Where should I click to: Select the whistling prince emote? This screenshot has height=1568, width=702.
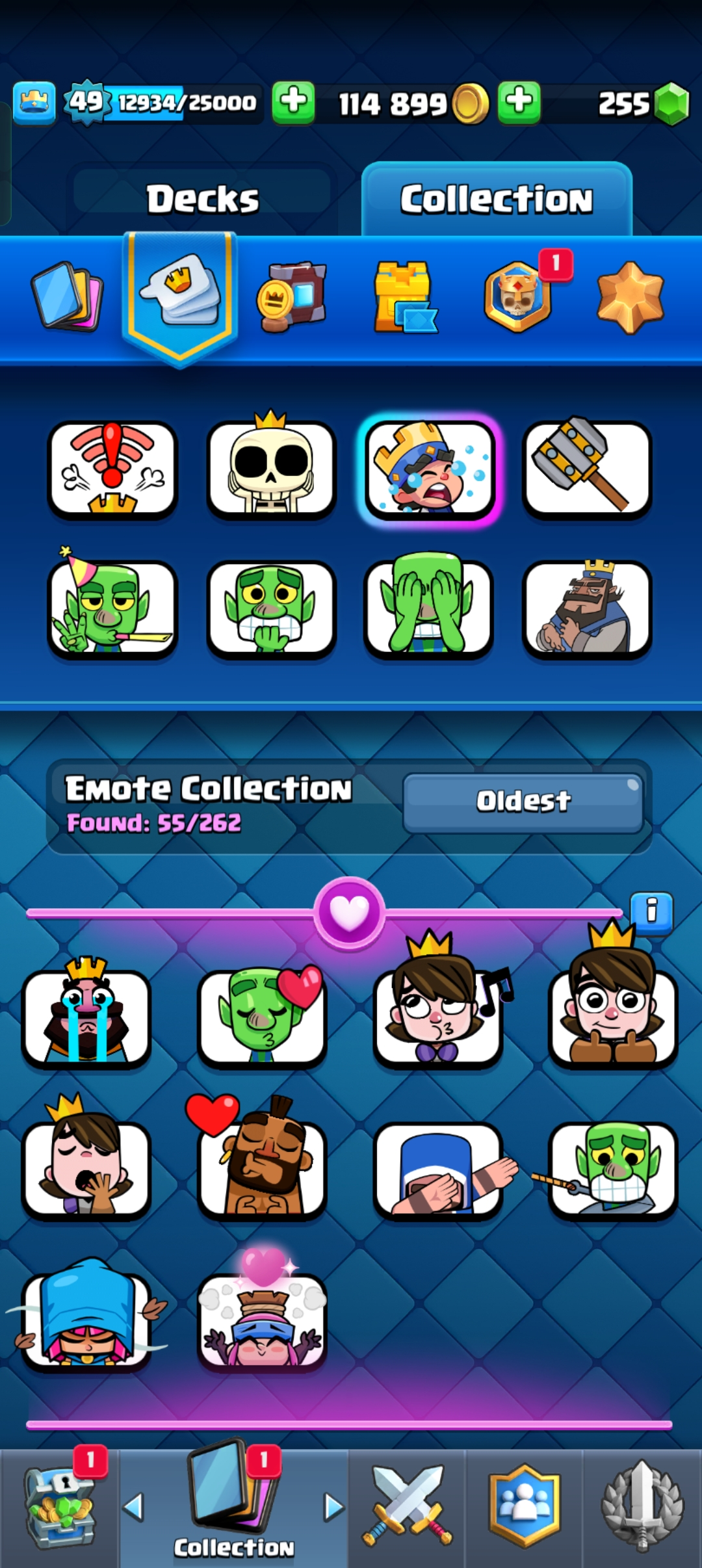(437, 1016)
